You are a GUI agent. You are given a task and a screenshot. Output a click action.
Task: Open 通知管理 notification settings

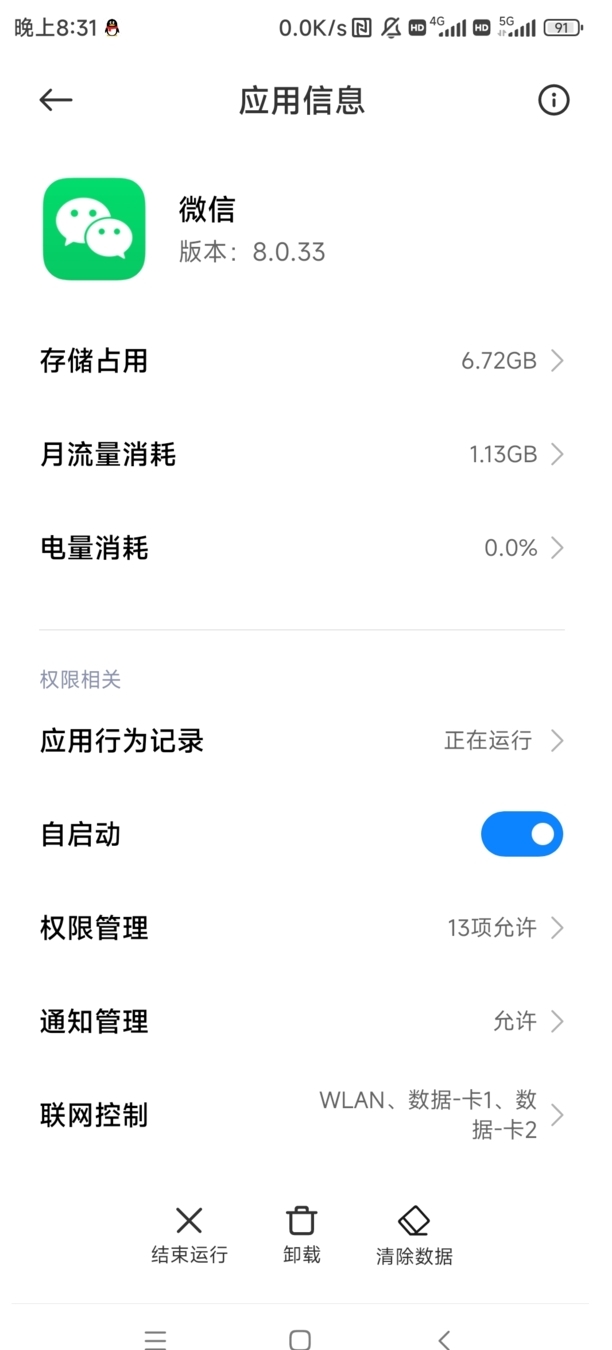tap(302, 1021)
